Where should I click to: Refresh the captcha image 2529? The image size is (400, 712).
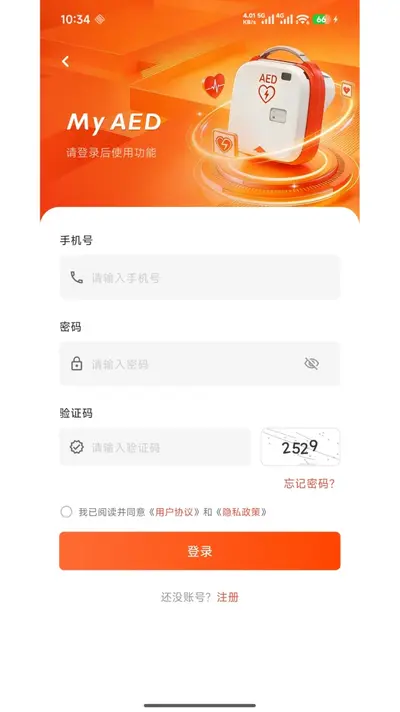(x=301, y=447)
